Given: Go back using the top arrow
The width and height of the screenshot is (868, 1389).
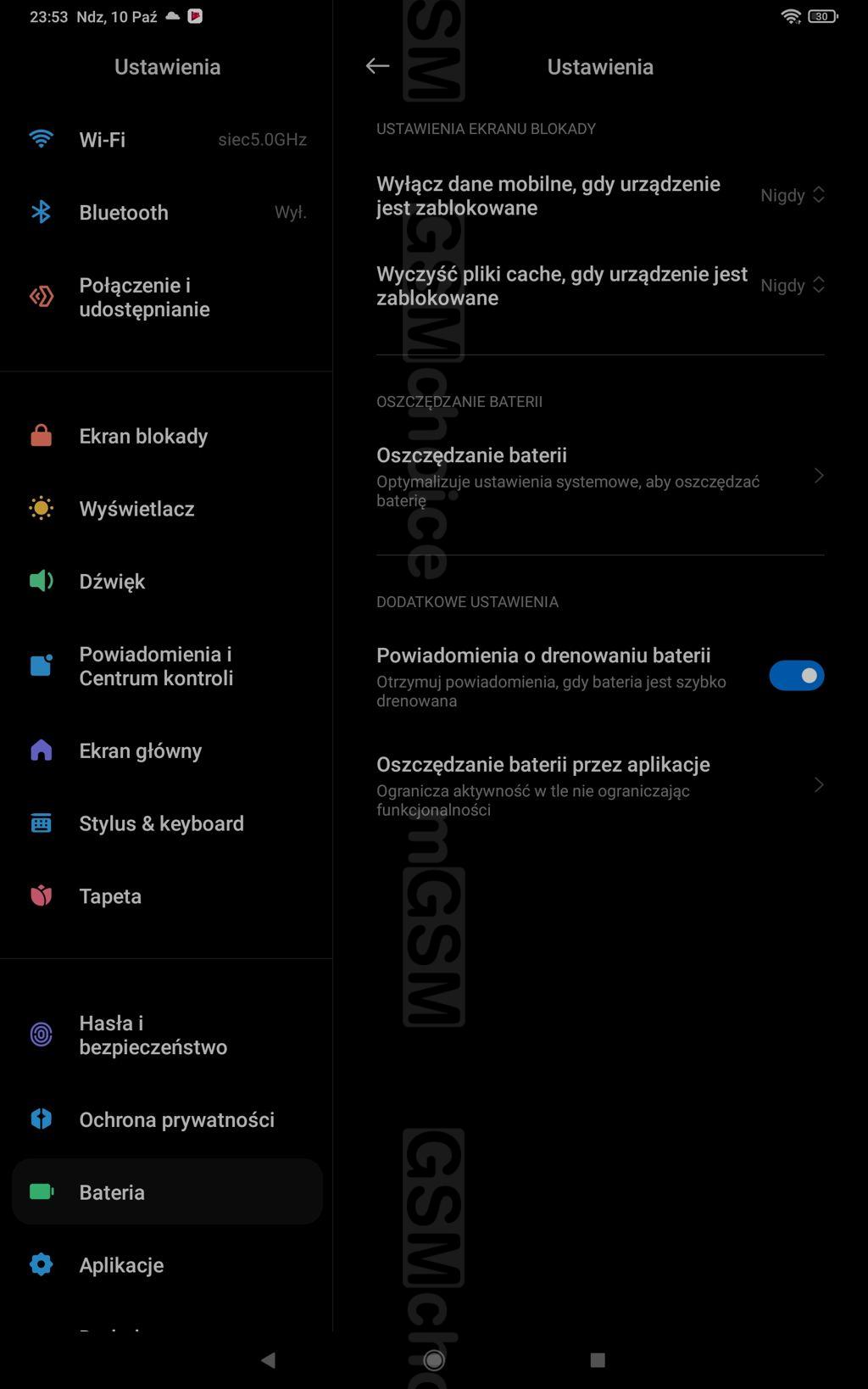Looking at the screenshot, I should (x=377, y=66).
